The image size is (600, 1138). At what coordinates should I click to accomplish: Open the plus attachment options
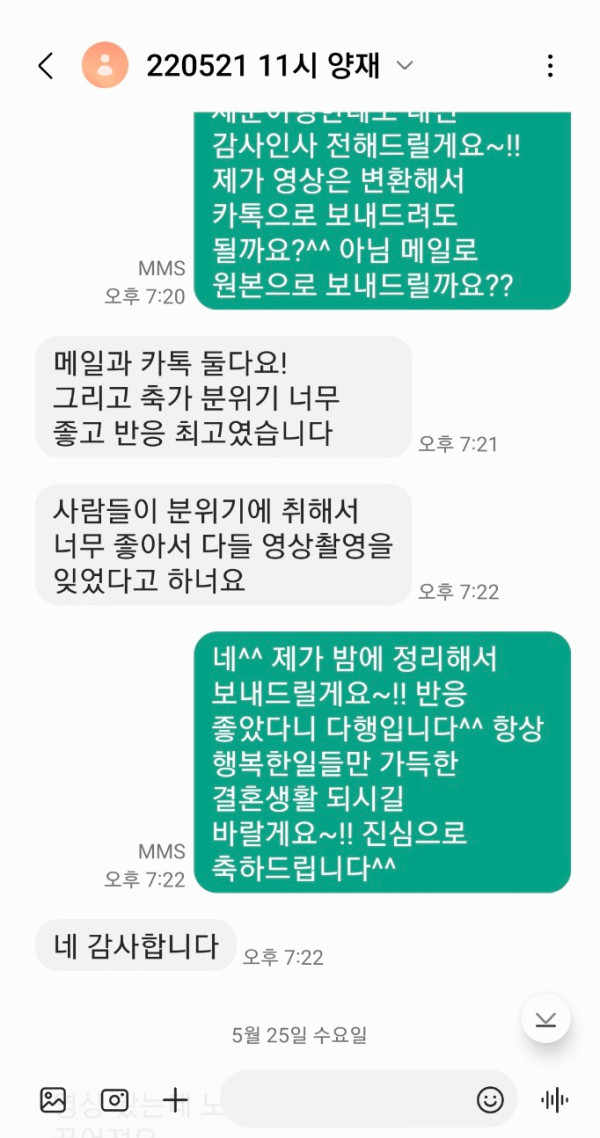point(175,1100)
